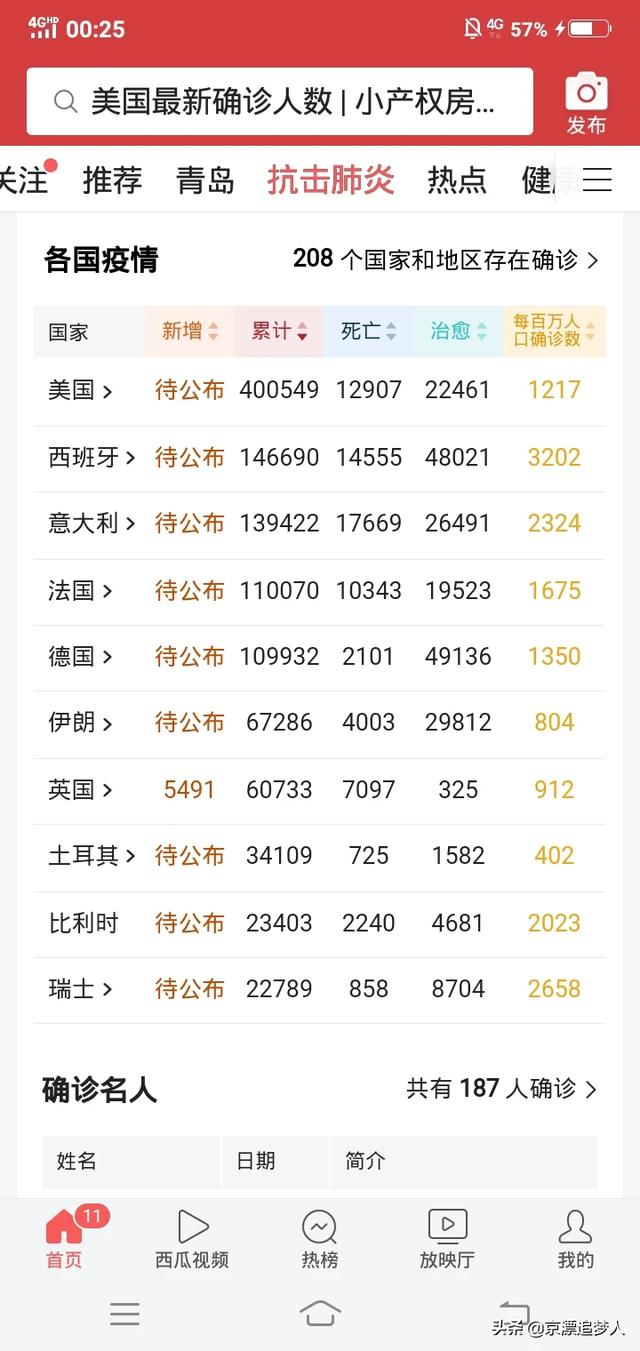Viewport: 640px width, 1351px height.
Task: View all 208 countries with confirmed cases
Action: coord(446,260)
